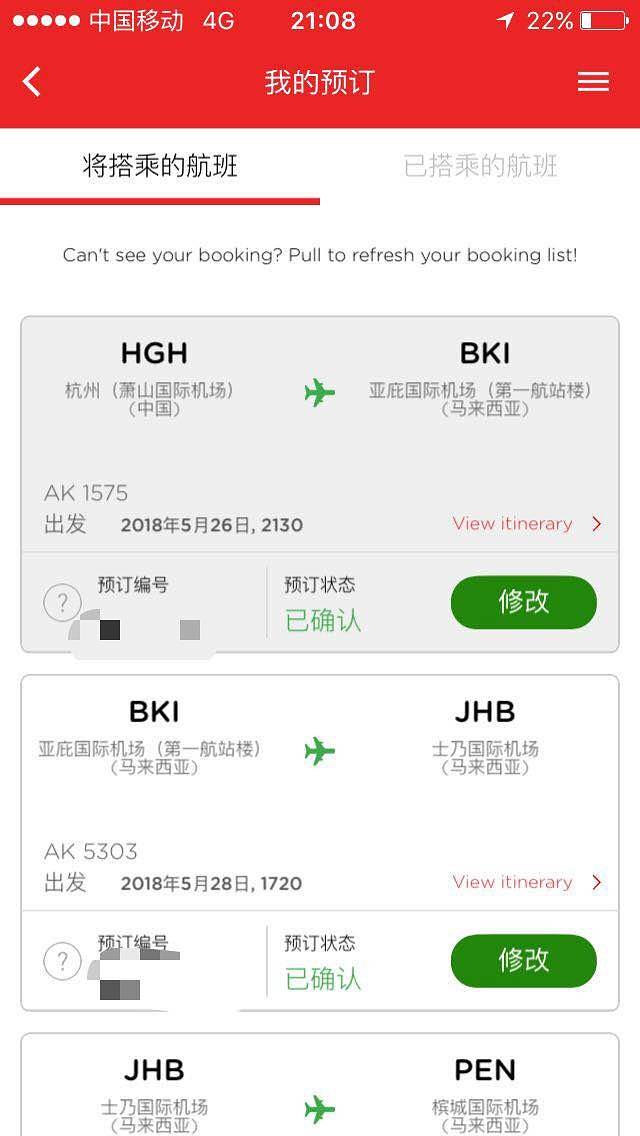View itinerary for flight AK 1575
The width and height of the screenshot is (640, 1136).
pos(526,524)
